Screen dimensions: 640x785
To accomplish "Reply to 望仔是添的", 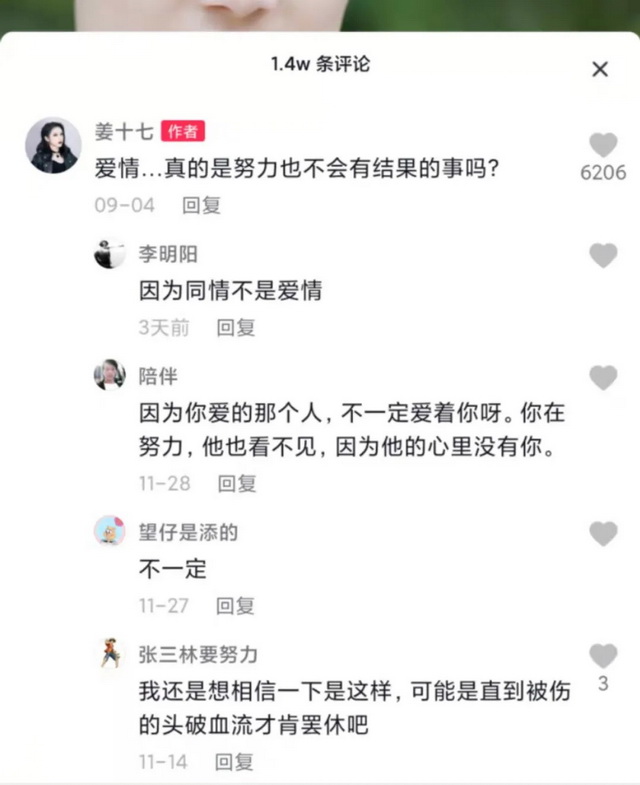I will click(x=236, y=605).
